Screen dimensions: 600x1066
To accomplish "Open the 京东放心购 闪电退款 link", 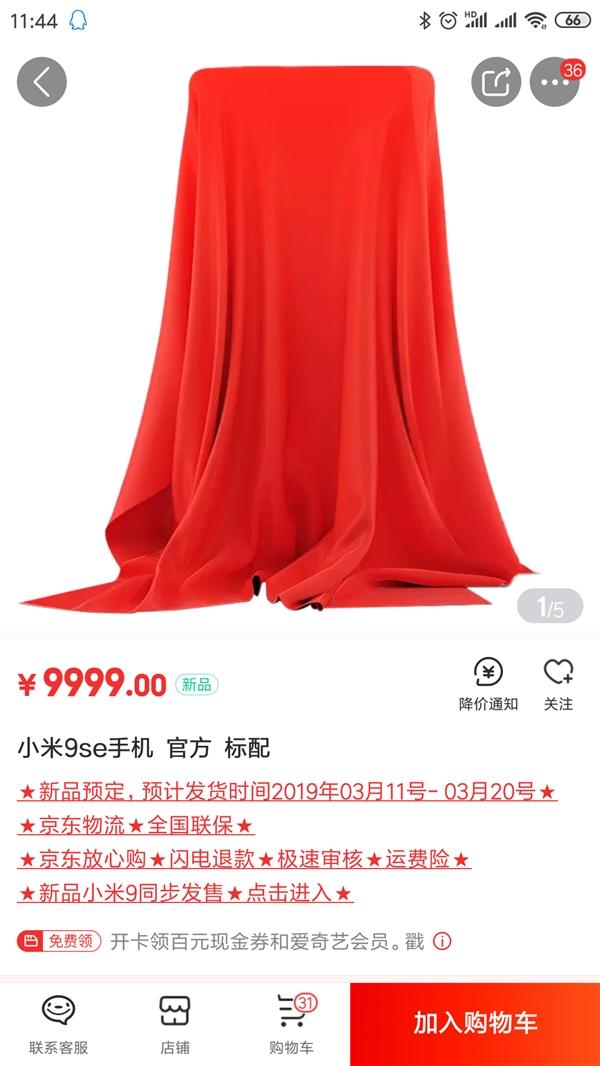I will pos(244,859).
